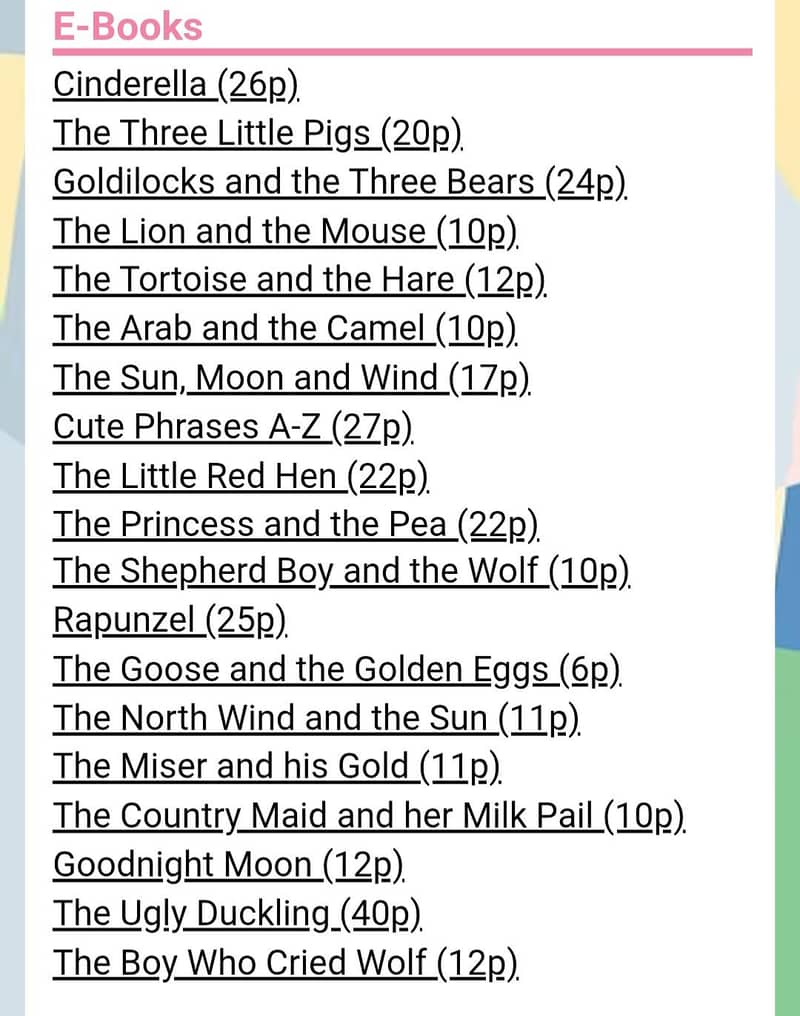This screenshot has width=800, height=1016.
Task: Open The Country Maid and her Milk Pail
Action: (370, 817)
